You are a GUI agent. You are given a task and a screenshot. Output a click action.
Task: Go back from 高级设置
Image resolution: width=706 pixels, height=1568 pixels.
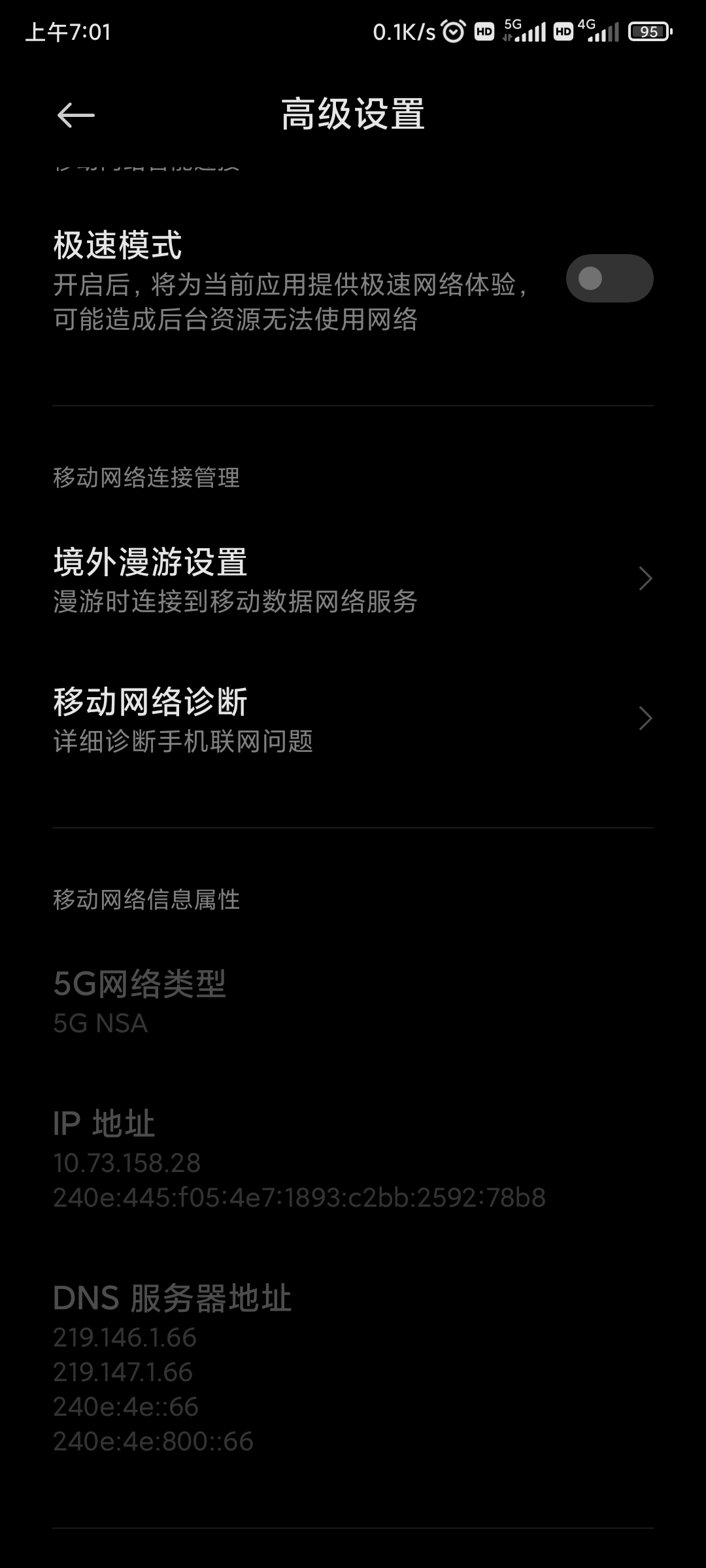coord(76,116)
